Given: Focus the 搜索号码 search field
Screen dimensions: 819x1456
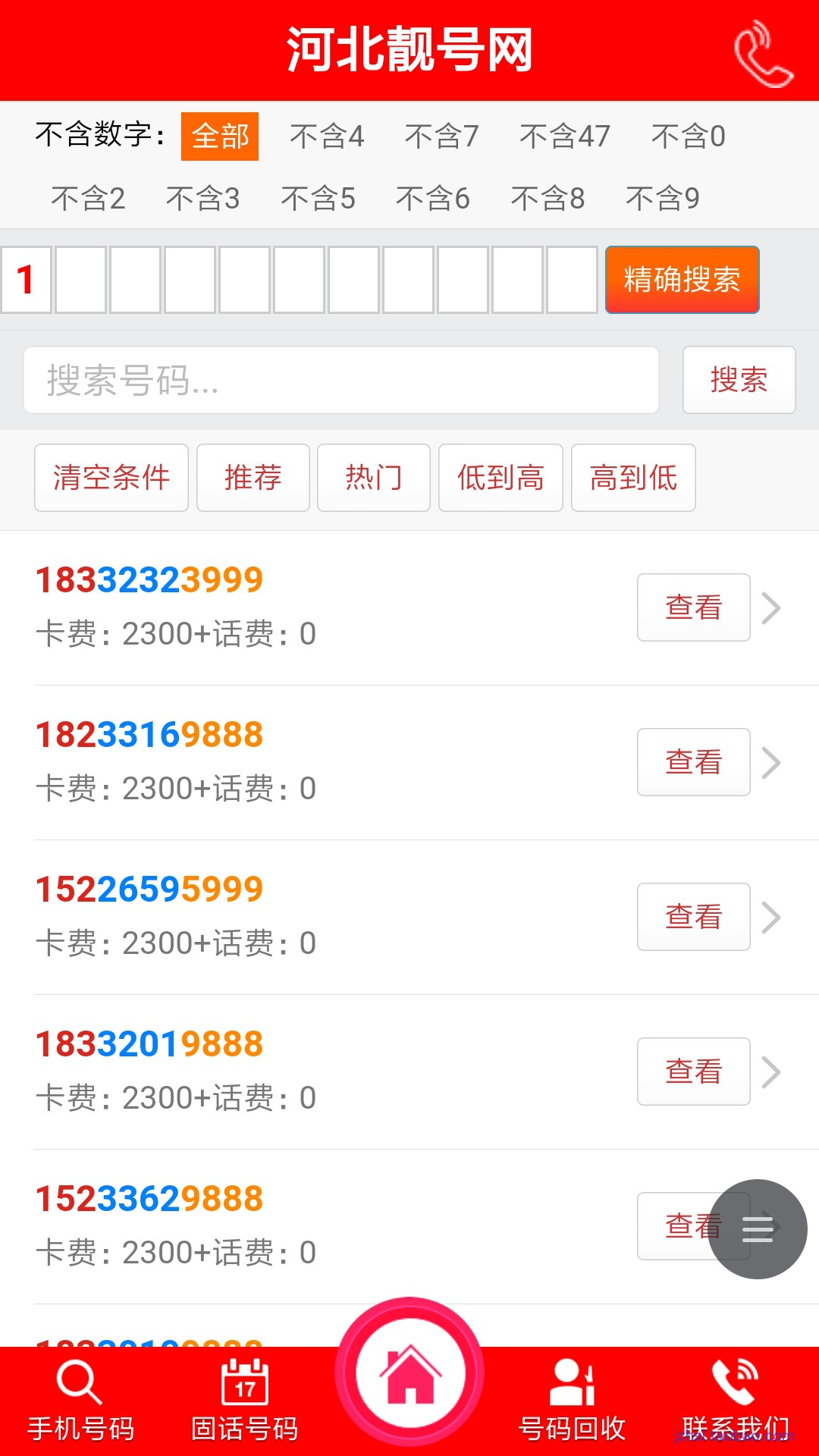Looking at the screenshot, I should [x=340, y=380].
